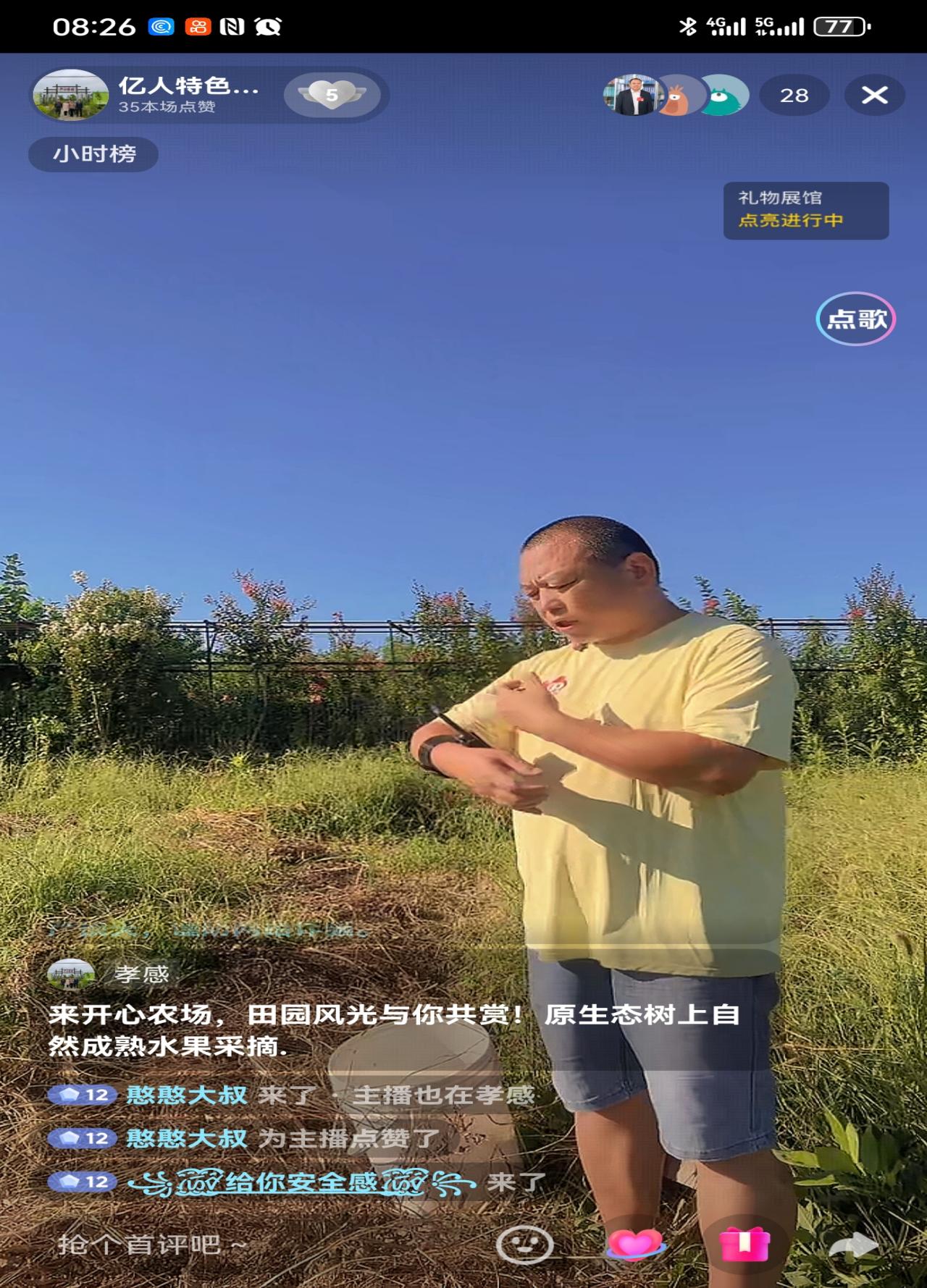Tap the heart follow button
Screen dimensions: 927x1288
click(x=332, y=95)
